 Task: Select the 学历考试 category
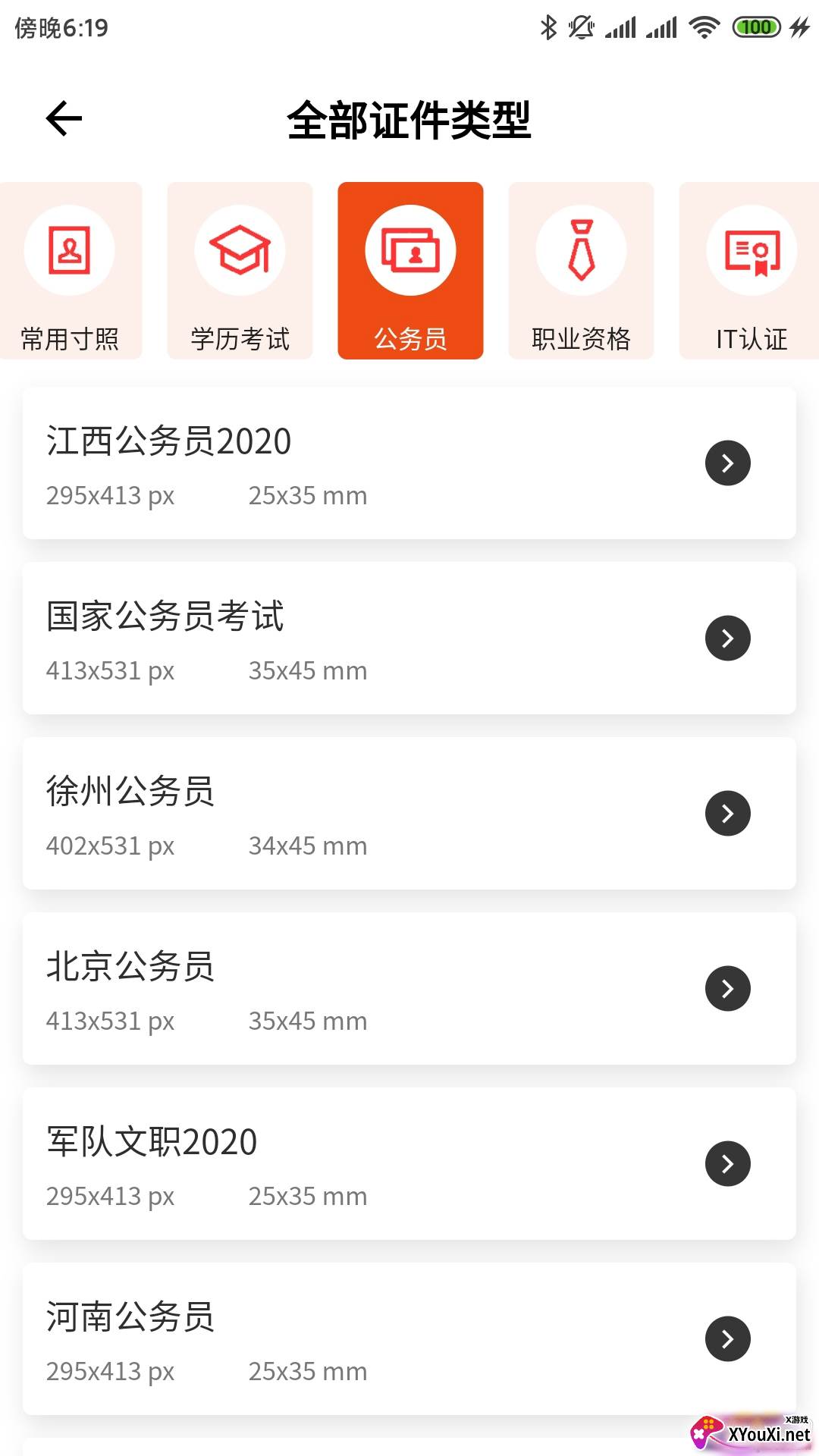point(240,271)
